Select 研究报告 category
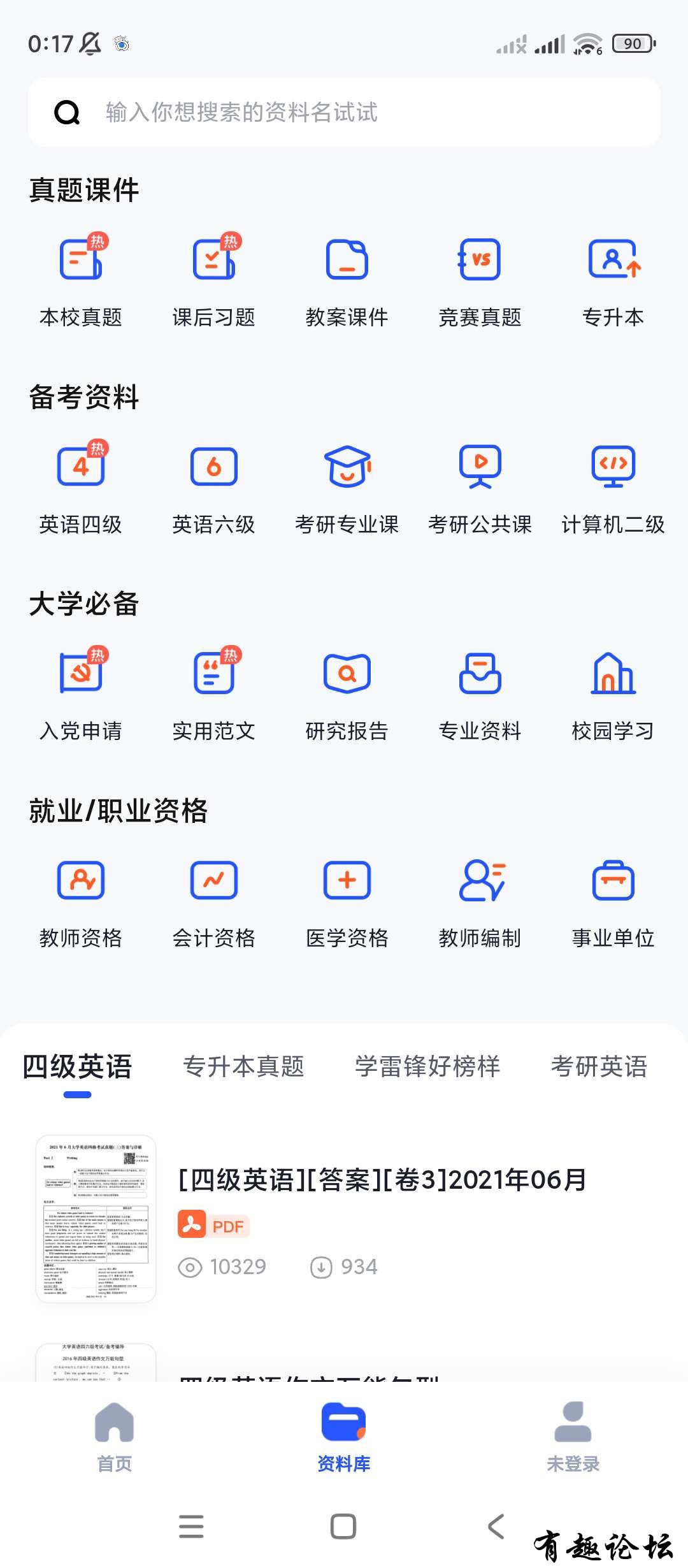The width and height of the screenshot is (688, 1568). coord(347,693)
